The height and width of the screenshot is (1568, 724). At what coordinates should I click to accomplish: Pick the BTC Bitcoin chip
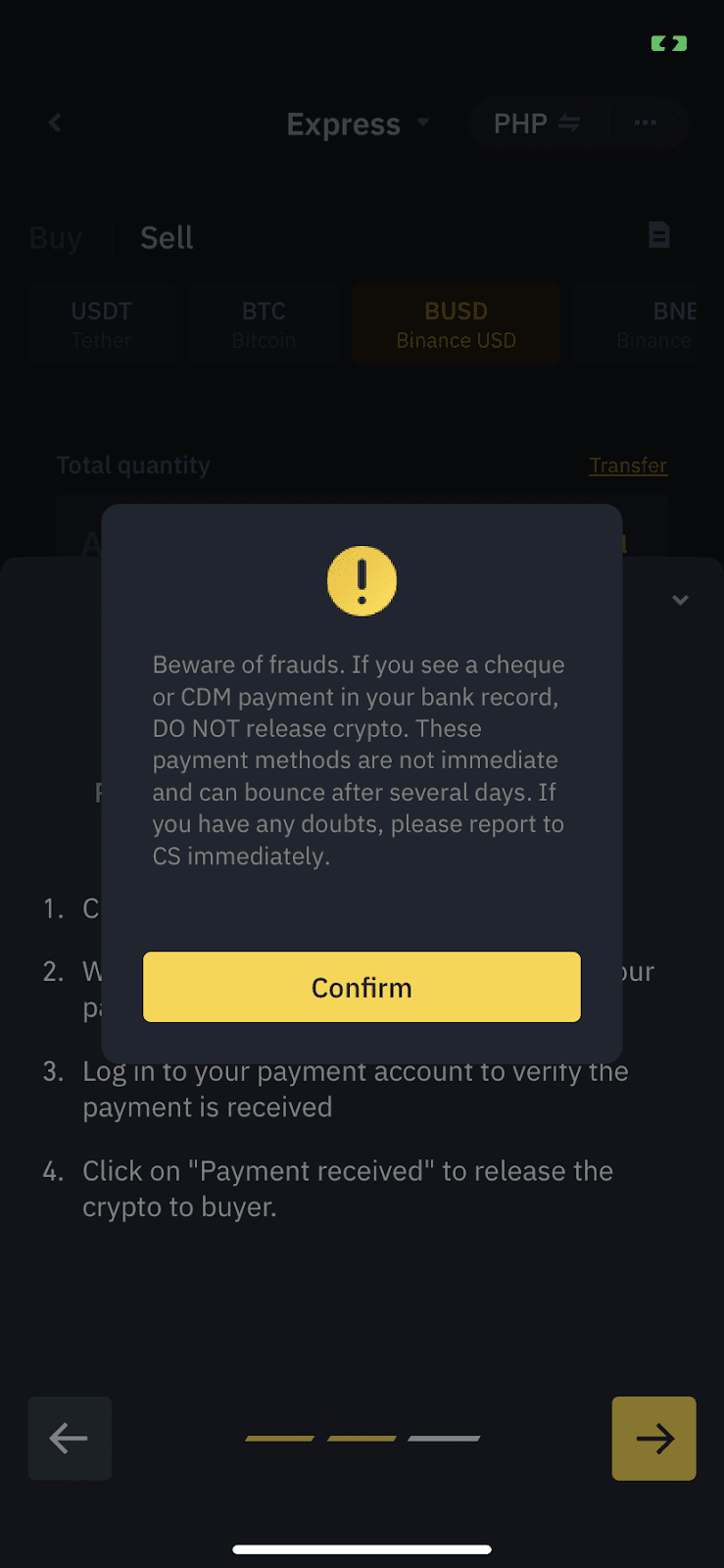pyautogui.click(x=264, y=324)
